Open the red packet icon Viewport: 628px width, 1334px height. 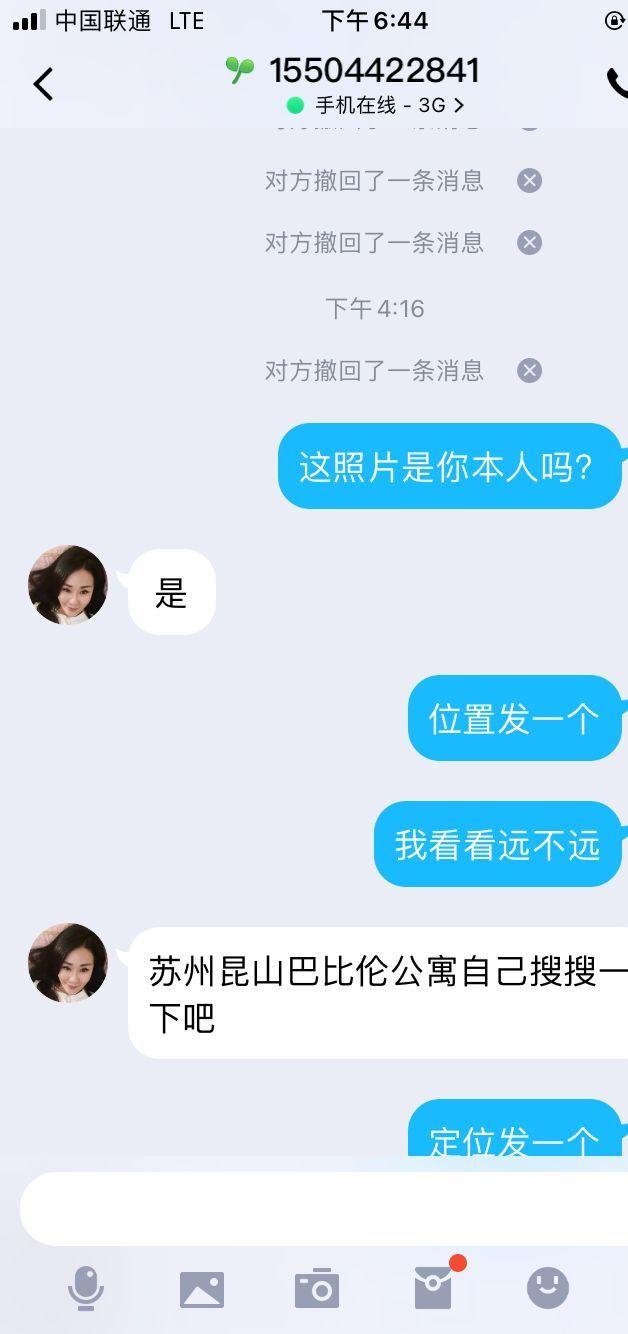pos(434,1288)
